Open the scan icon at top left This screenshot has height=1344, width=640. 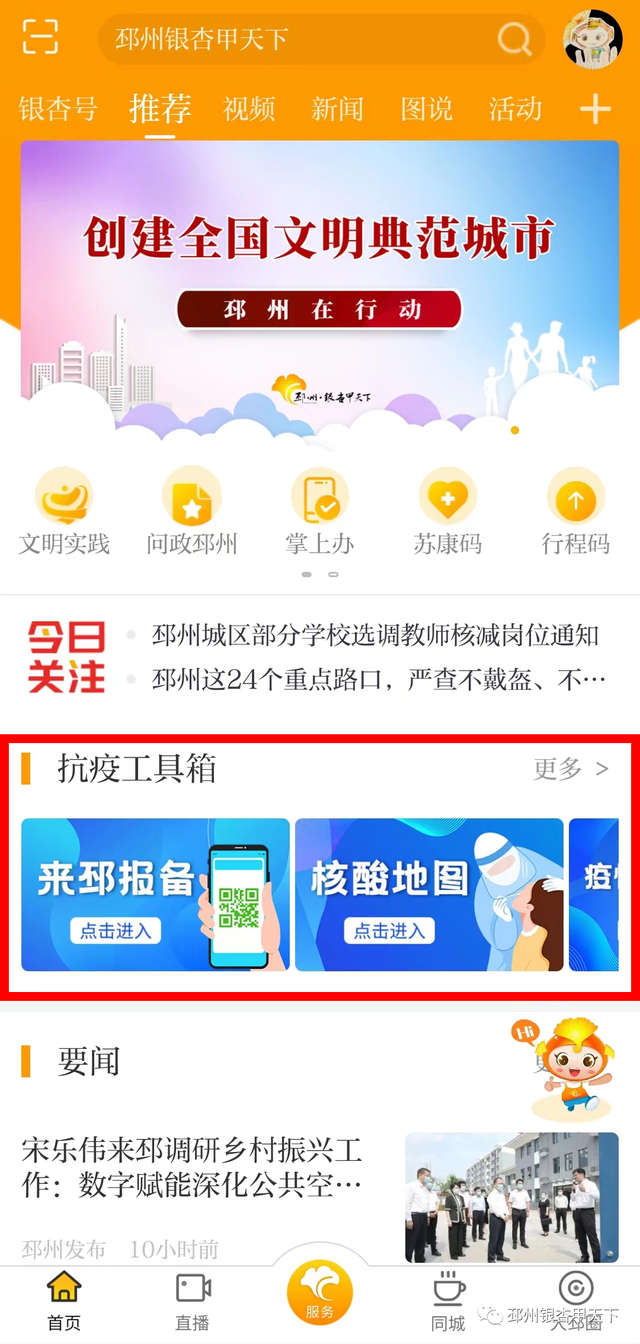pos(40,37)
